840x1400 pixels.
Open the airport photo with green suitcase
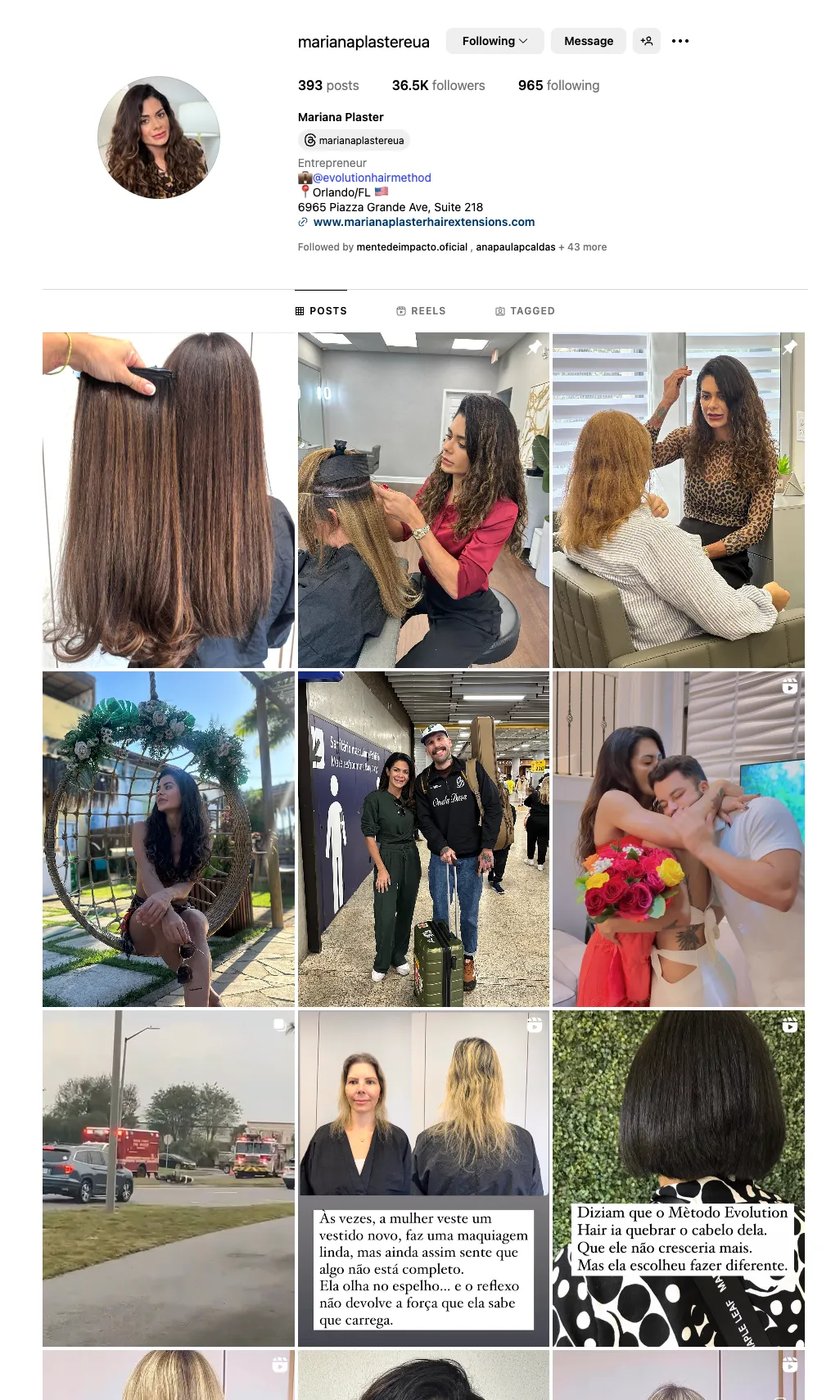[x=423, y=839]
